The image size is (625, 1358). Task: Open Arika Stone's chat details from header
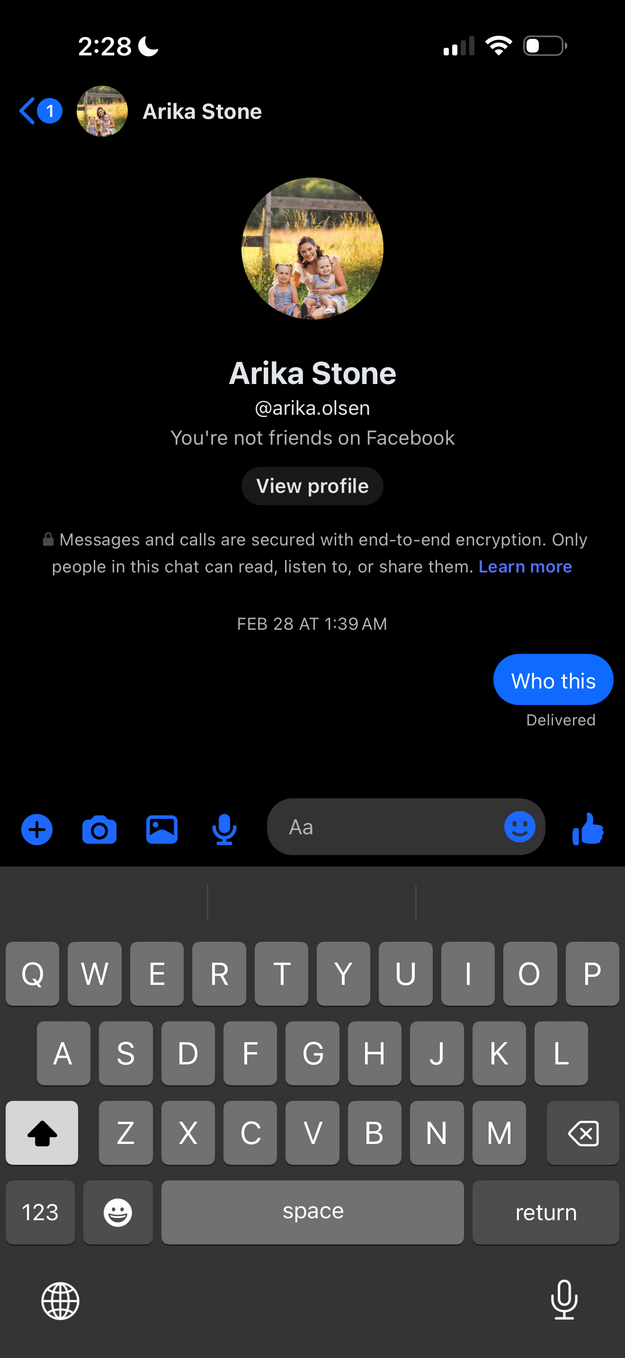pyautogui.click(x=201, y=112)
